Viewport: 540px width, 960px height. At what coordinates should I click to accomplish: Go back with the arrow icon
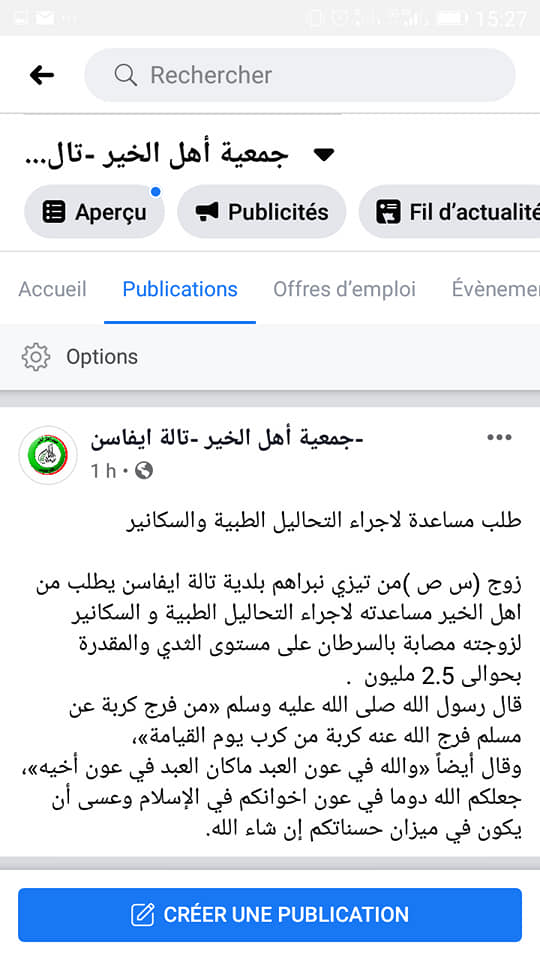(42, 75)
